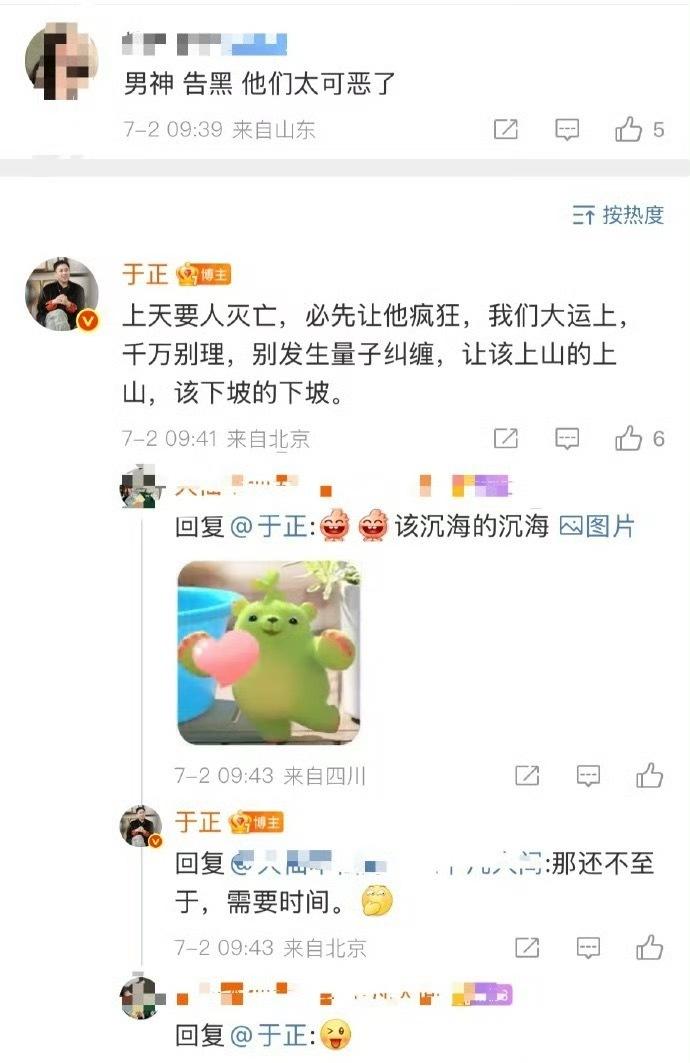This screenshot has width=690, height=1063.
Task: Repost 于正's 那还不至于 reply
Action: (x=527, y=947)
